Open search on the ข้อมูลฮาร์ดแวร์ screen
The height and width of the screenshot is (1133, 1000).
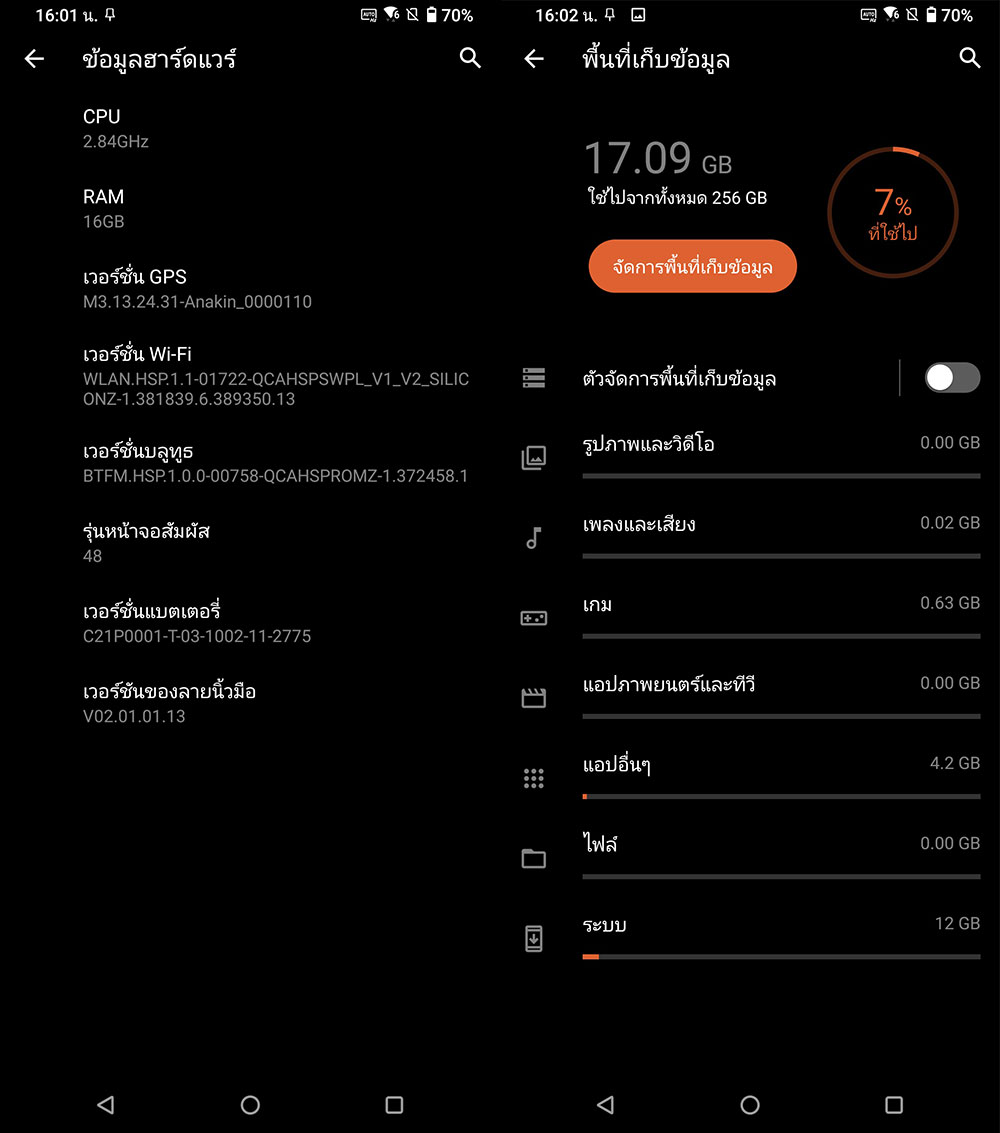coord(470,58)
